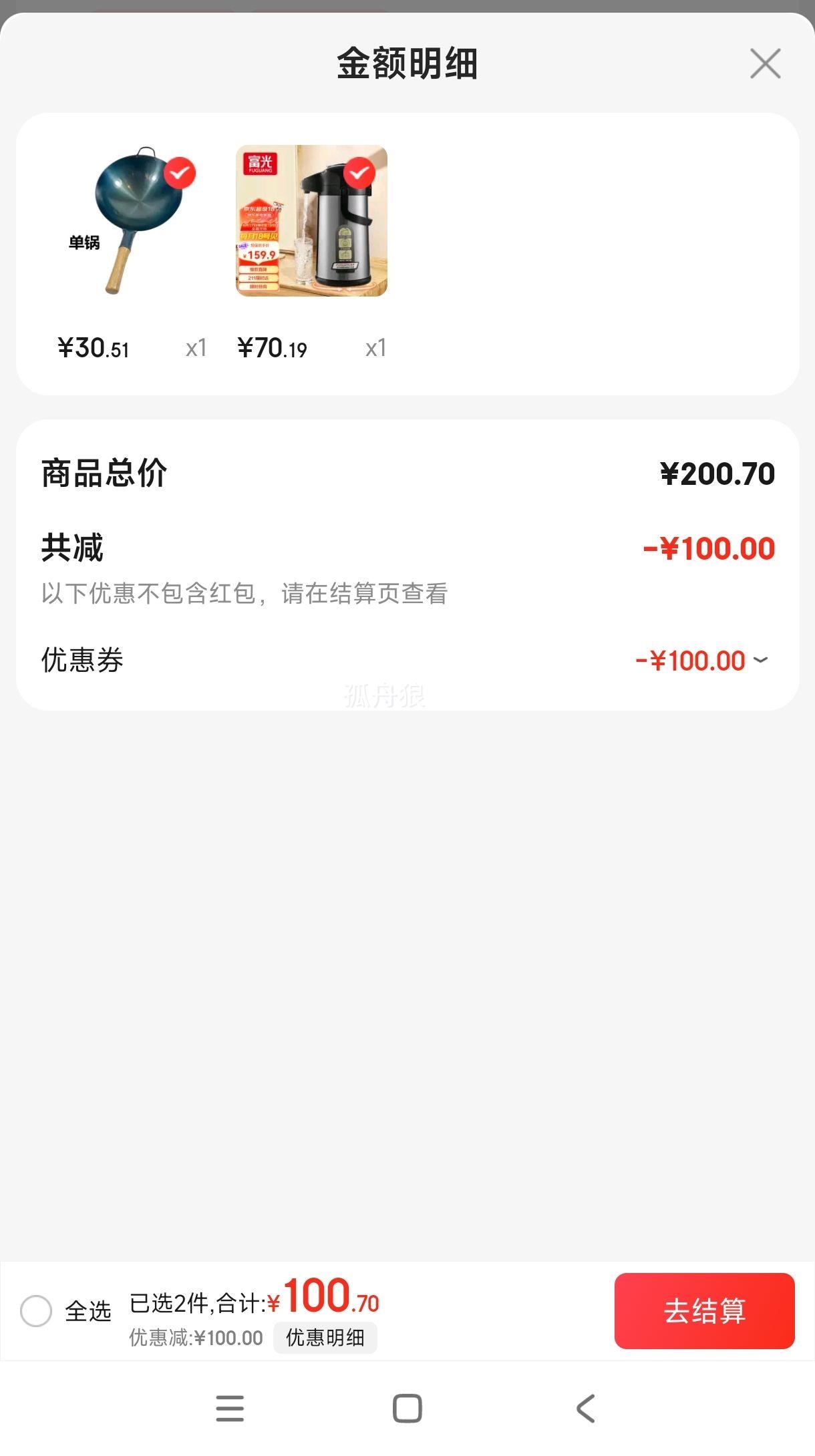
Task: Uncheck the 单锅 wok item
Action: pyautogui.click(x=180, y=174)
